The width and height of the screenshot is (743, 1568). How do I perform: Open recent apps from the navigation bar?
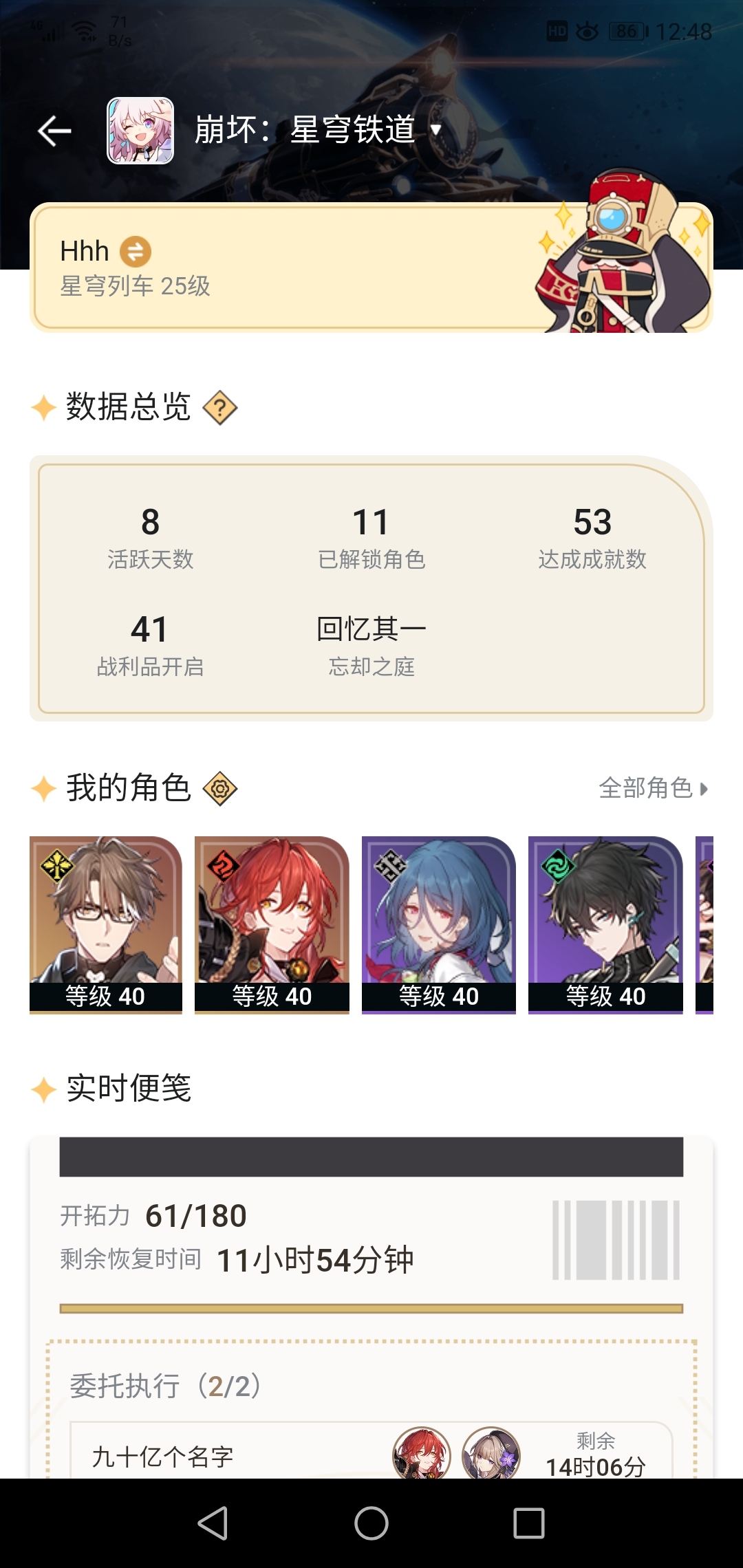tap(529, 1523)
